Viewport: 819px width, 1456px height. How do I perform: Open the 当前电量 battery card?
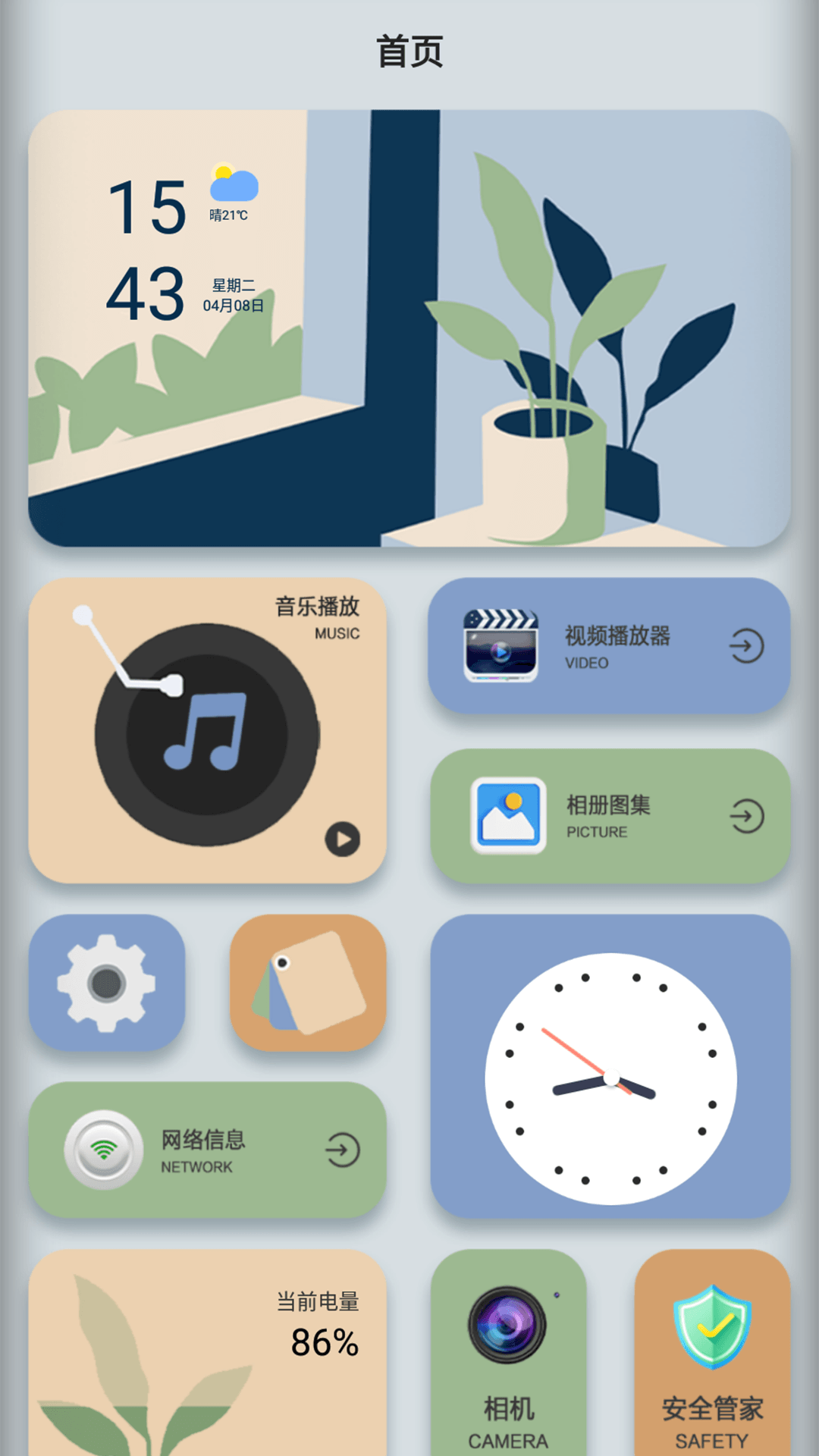pyautogui.click(x=207, y=1353)
